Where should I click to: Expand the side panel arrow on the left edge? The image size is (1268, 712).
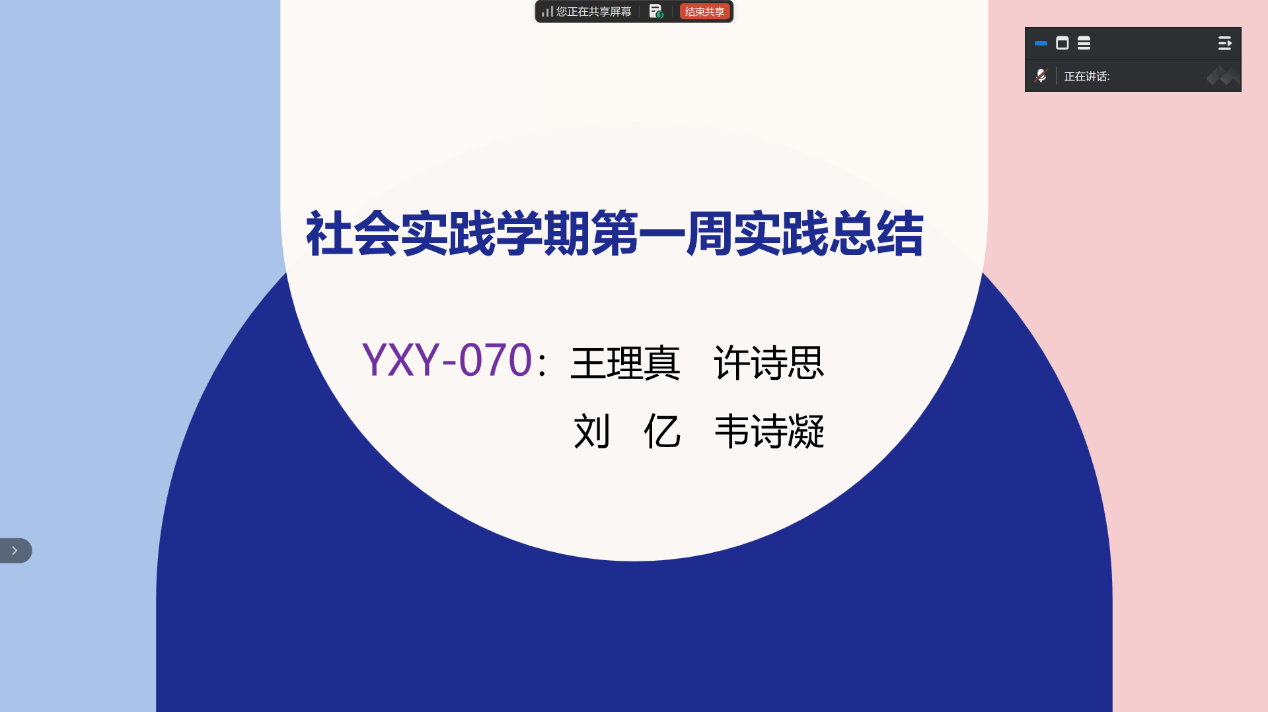coord(15,551)
